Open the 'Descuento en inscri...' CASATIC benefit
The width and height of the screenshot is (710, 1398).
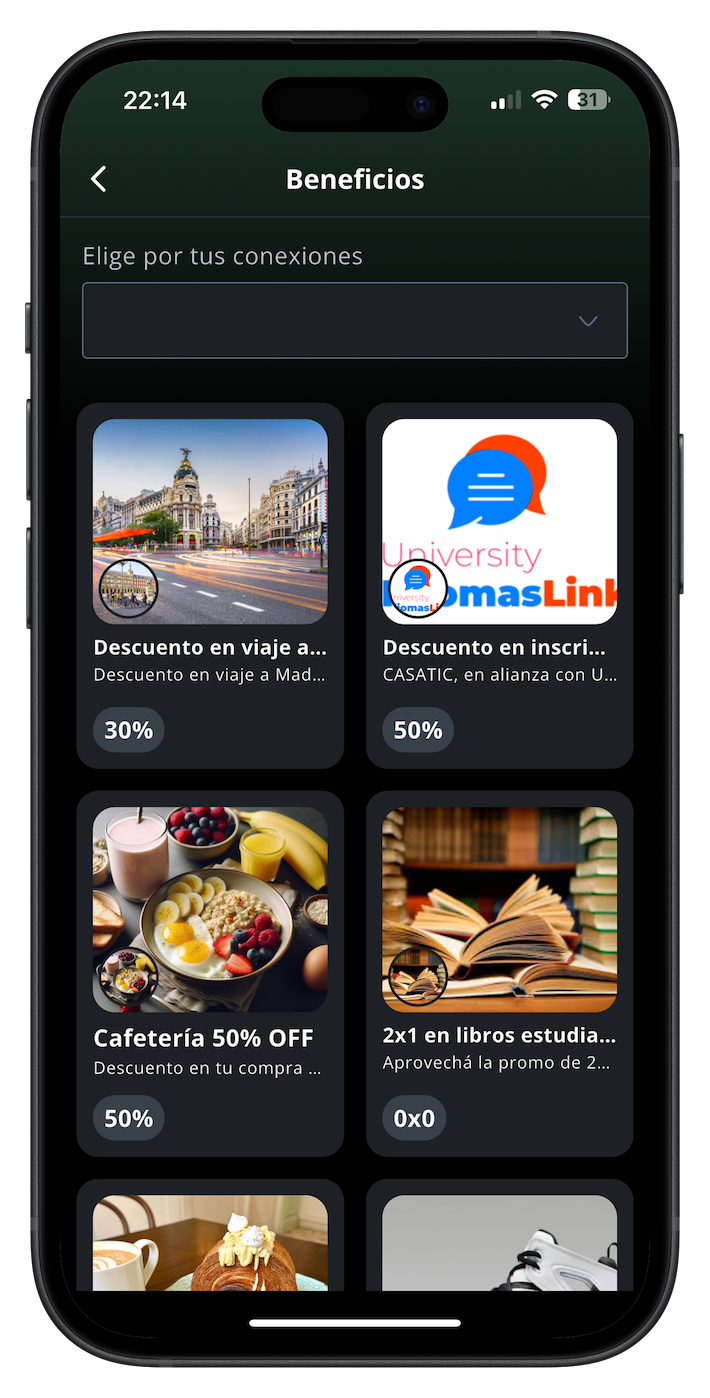[x=499, y=585]
